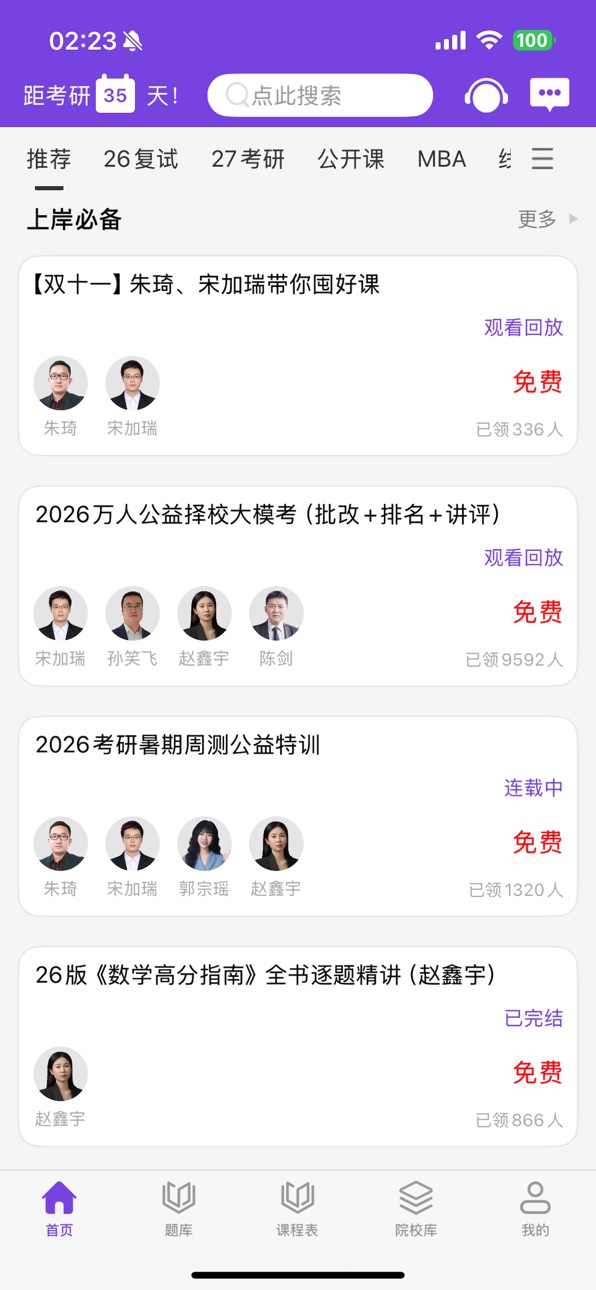Viewport: 596px width, 1290px height.
Task: Open the 我的 profile tab
Action: [x=535, y=1209]
